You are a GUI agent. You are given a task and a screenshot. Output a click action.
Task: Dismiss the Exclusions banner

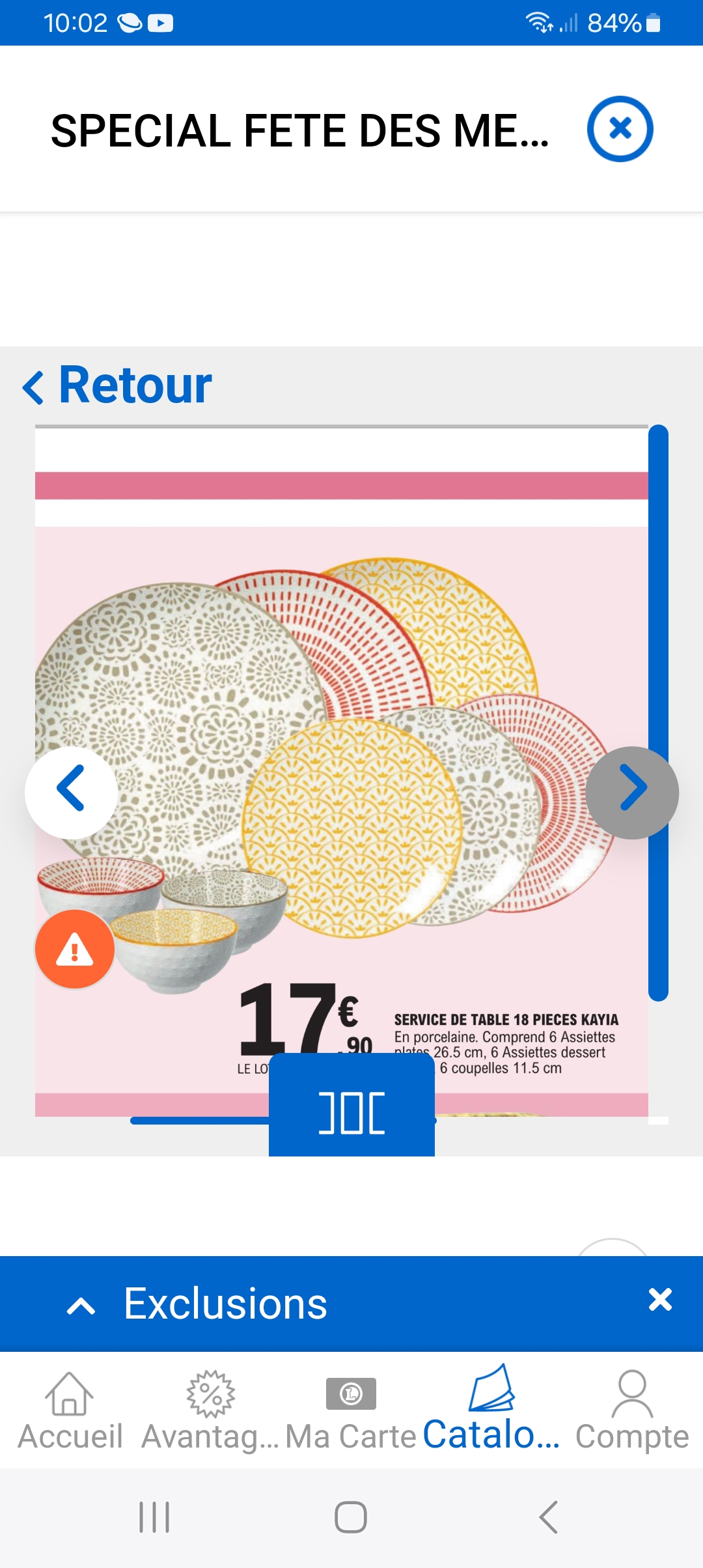[659, 1300]
